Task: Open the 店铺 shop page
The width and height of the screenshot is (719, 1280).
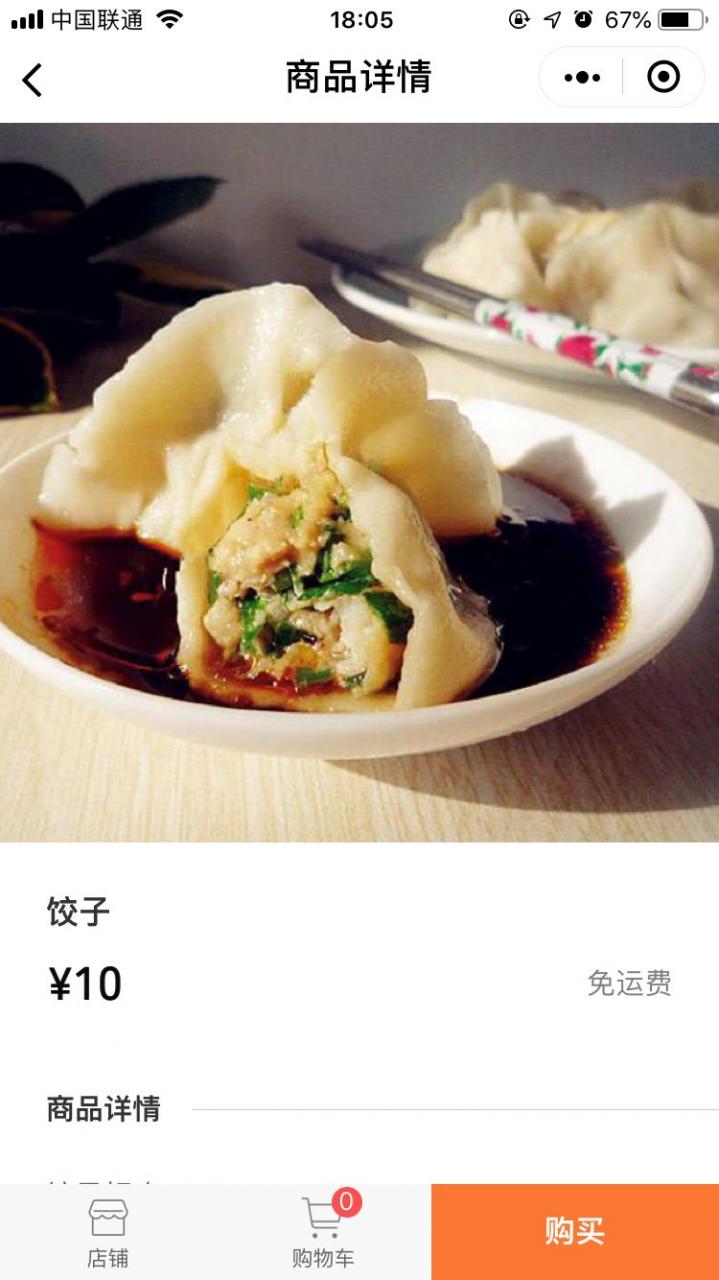Action: click(x=107, y=1232)
